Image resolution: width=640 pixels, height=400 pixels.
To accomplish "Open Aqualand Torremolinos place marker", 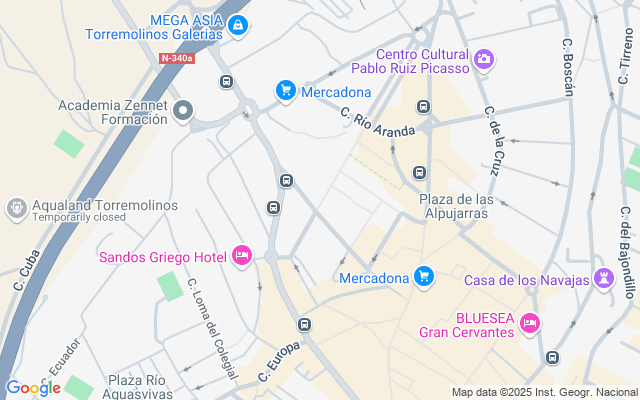I will 16,208.
